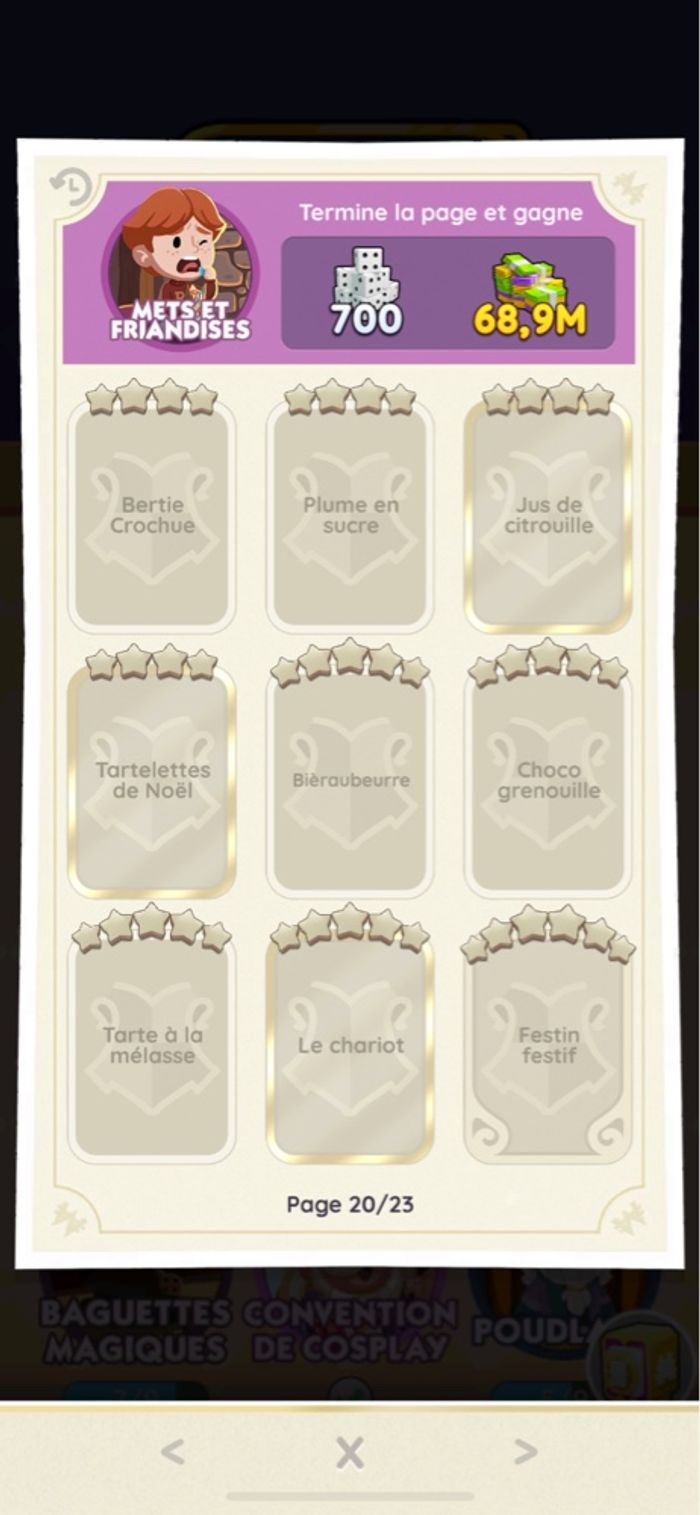Go to the previous album page
Viewport: 700px width, 1515px height.
(172, 1452)
